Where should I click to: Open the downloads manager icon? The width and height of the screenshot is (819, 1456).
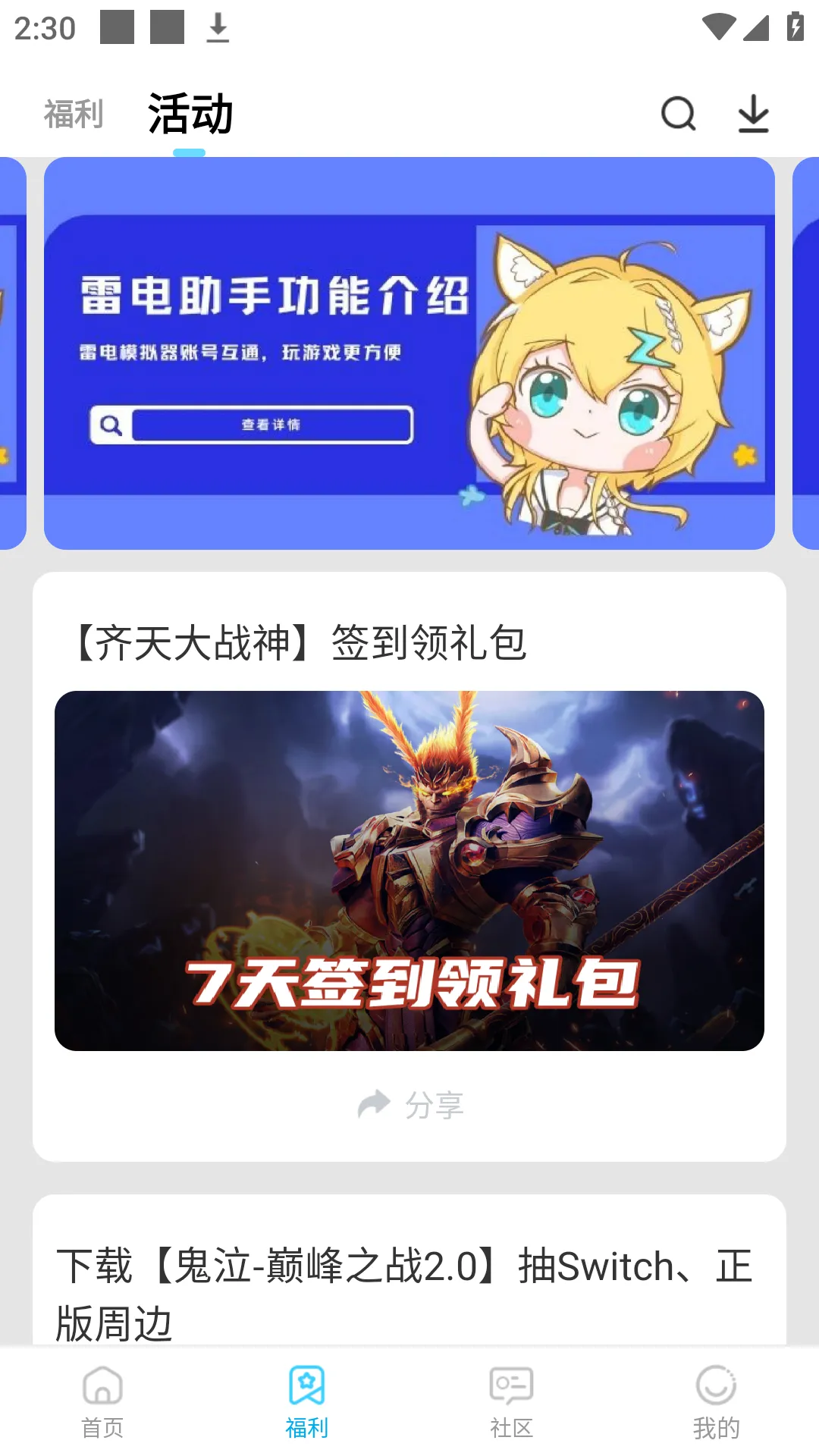[x=753, y=115]
